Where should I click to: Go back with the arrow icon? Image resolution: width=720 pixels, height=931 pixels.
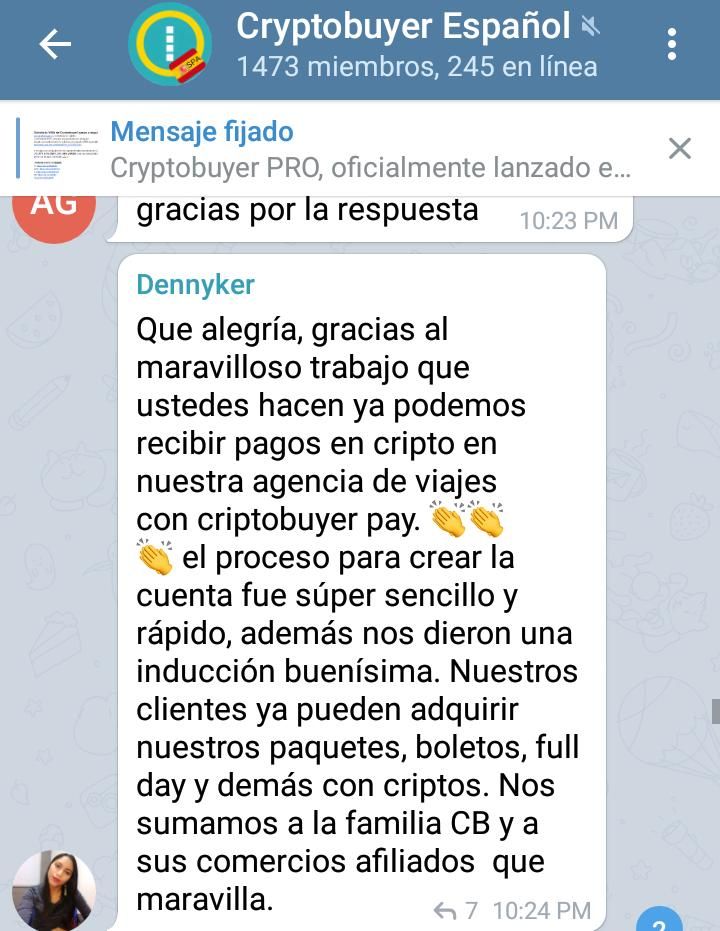point(55,44)
